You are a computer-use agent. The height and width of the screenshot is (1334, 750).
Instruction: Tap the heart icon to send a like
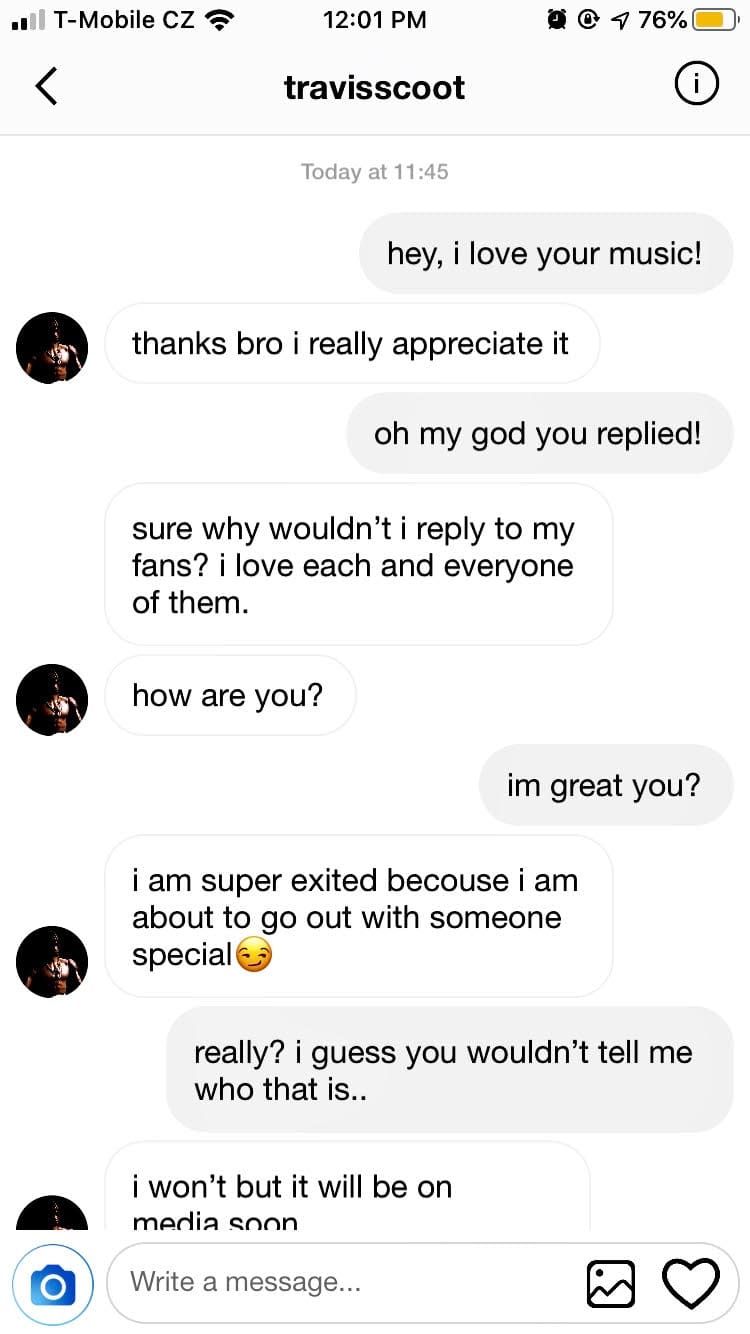tap(690, 1283)
